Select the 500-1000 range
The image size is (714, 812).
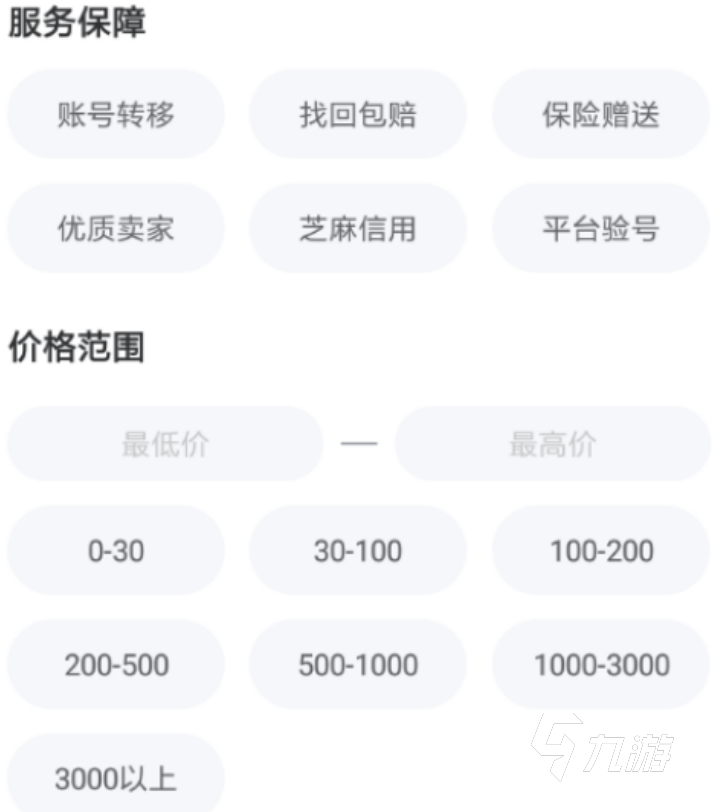pyautogui.click(x=358, y=665)
